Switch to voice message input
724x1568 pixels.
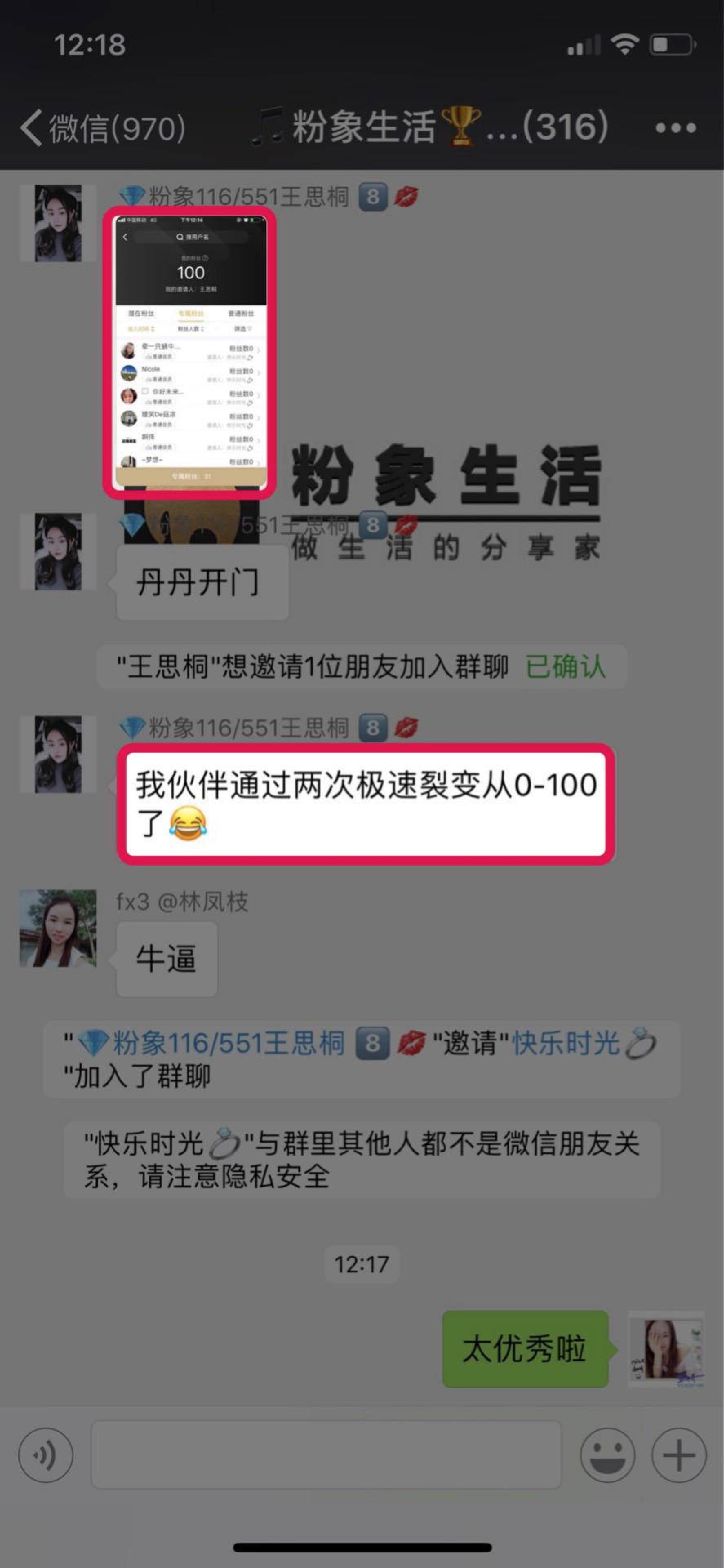(46, 1455)
